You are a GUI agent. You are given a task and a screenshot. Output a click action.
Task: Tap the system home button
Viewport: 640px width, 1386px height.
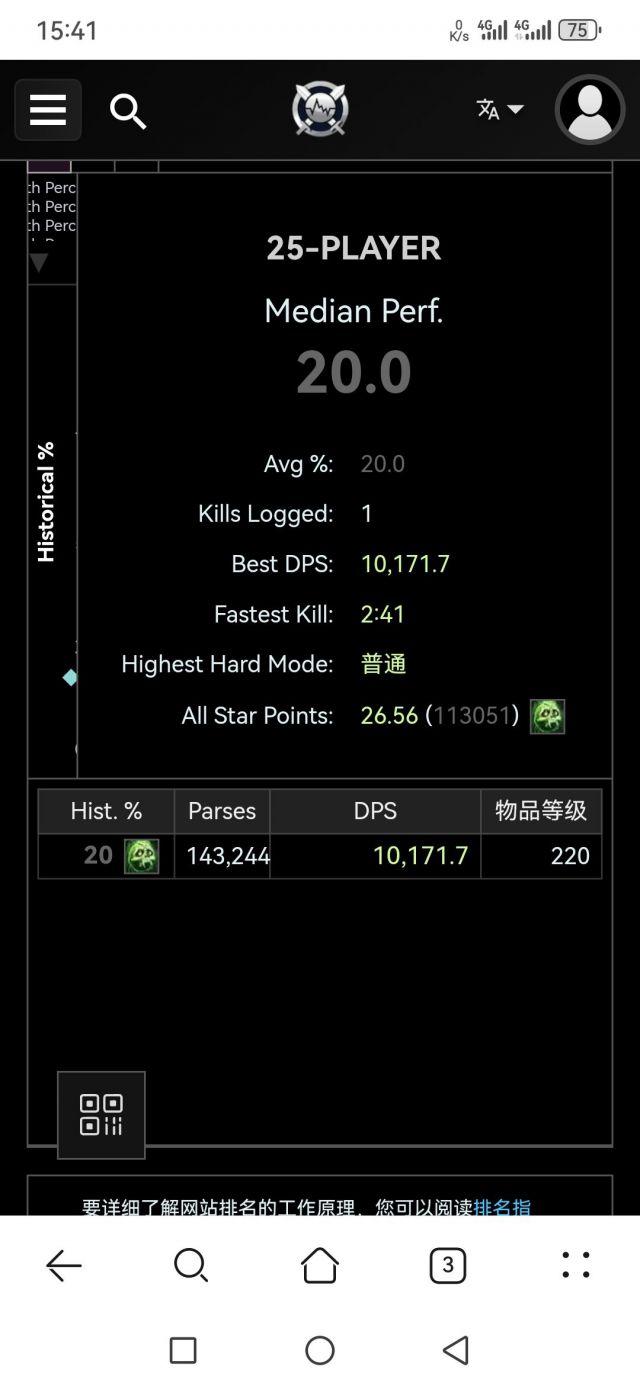coord(320,1351)
